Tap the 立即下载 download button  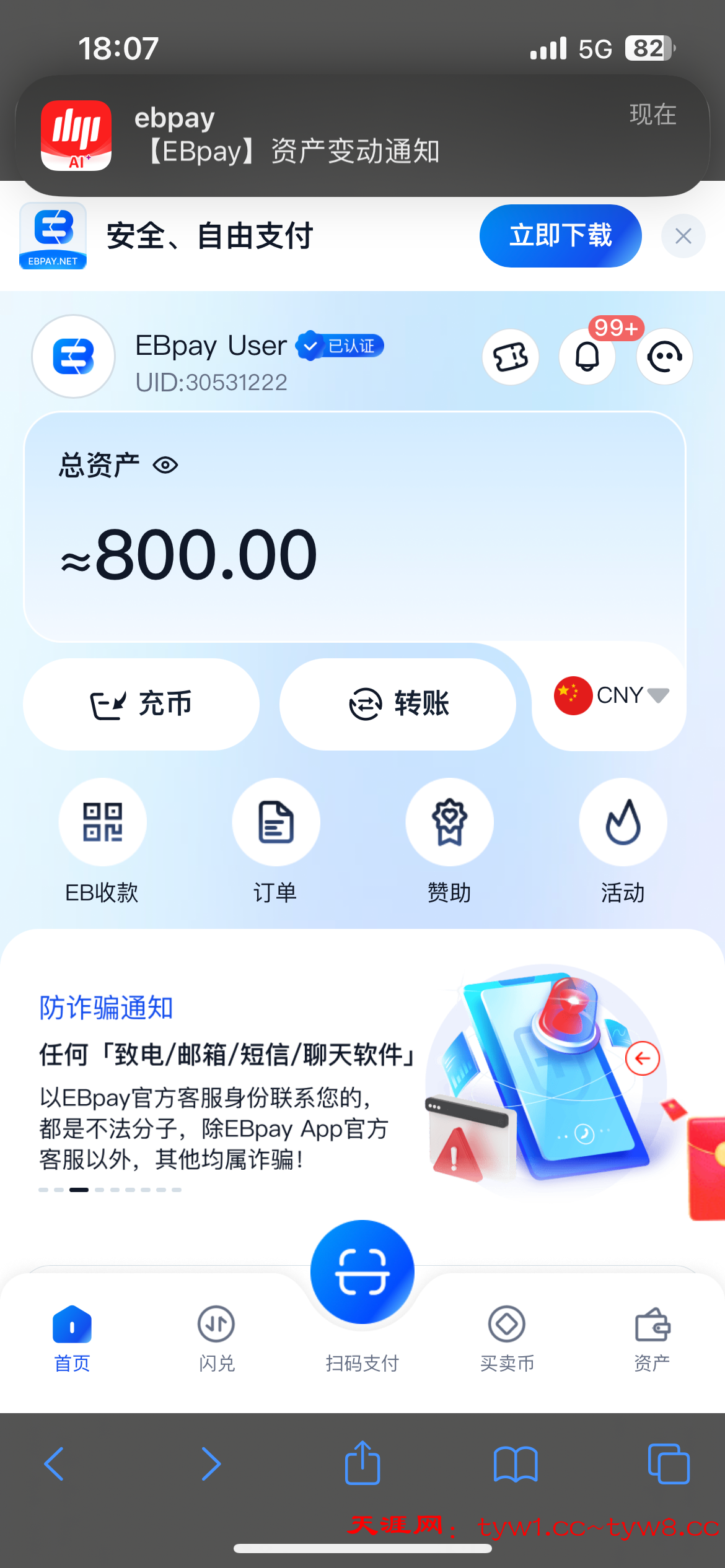click(x=560, y=236)
